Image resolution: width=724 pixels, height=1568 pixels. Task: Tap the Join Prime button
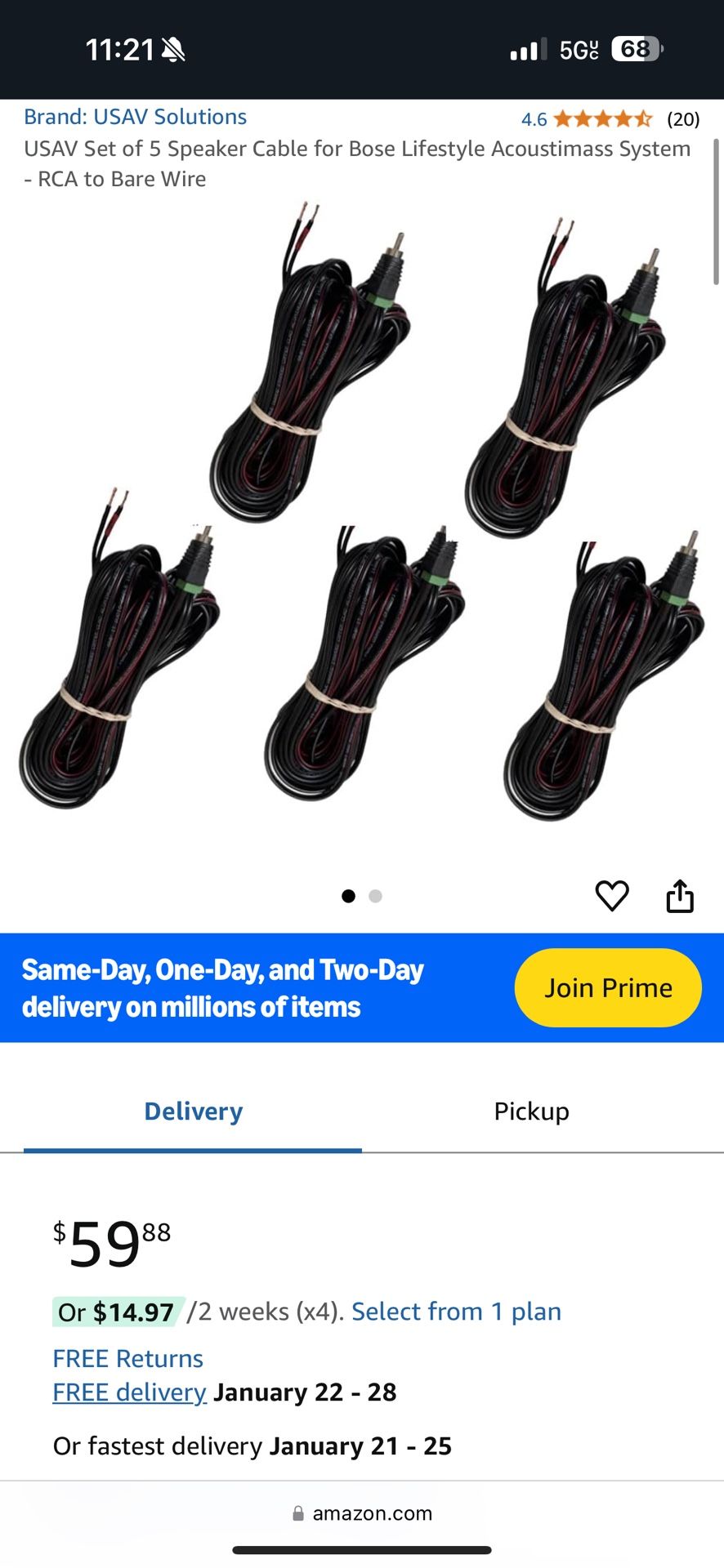click(608, 987)
